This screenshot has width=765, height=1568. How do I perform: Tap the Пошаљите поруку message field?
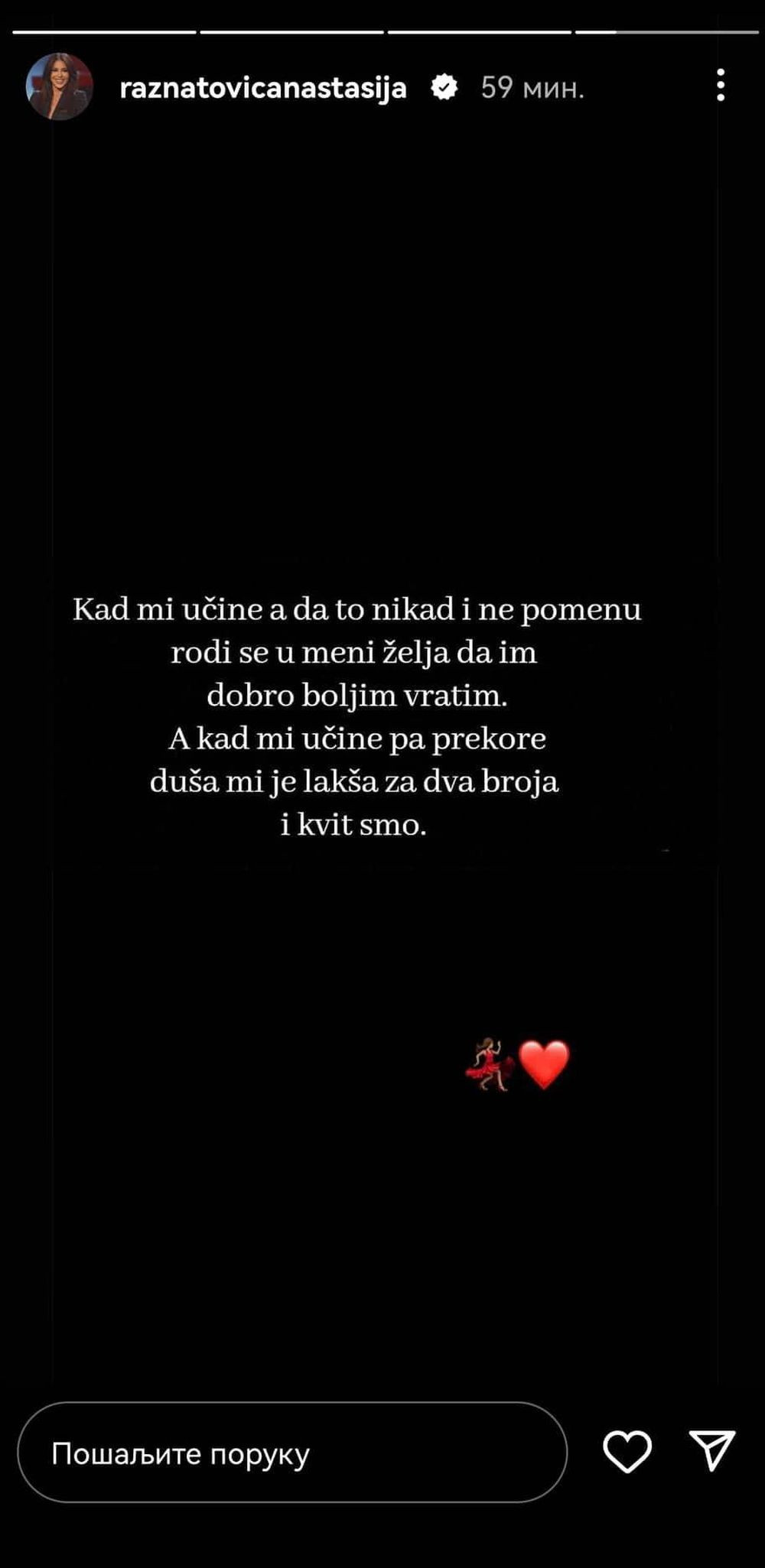(291, 1453)
